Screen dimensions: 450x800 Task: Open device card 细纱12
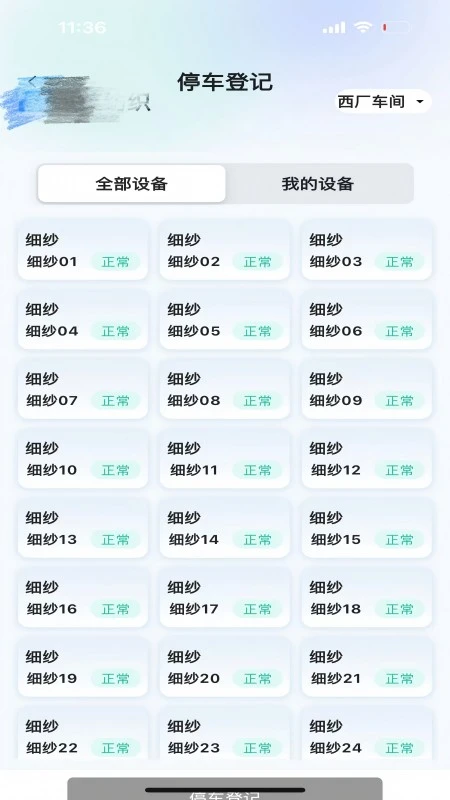pyautogui.click(x=366, y=458)
